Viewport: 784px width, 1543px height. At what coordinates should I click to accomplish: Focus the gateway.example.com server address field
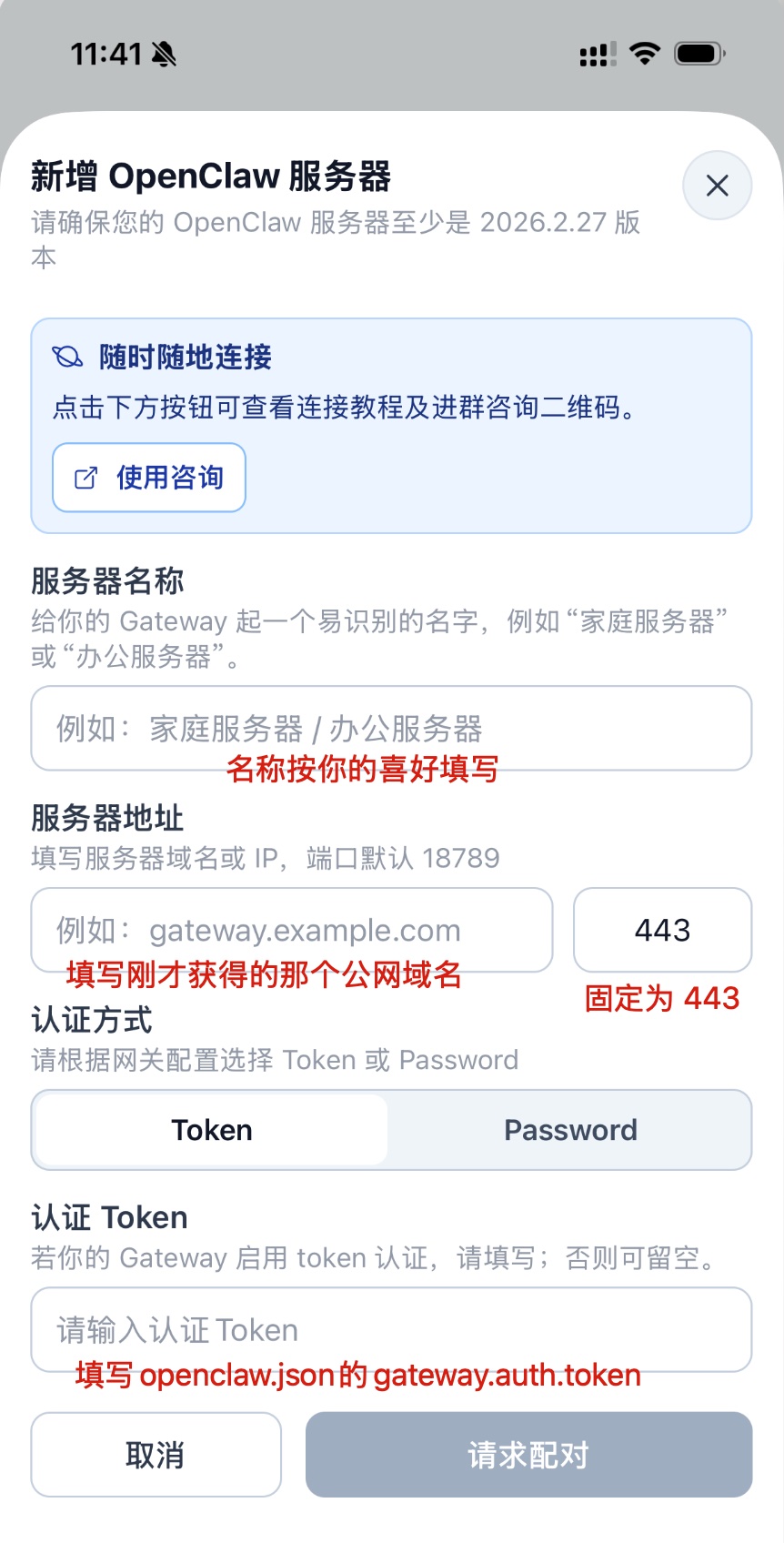click(x=292, y=930)
